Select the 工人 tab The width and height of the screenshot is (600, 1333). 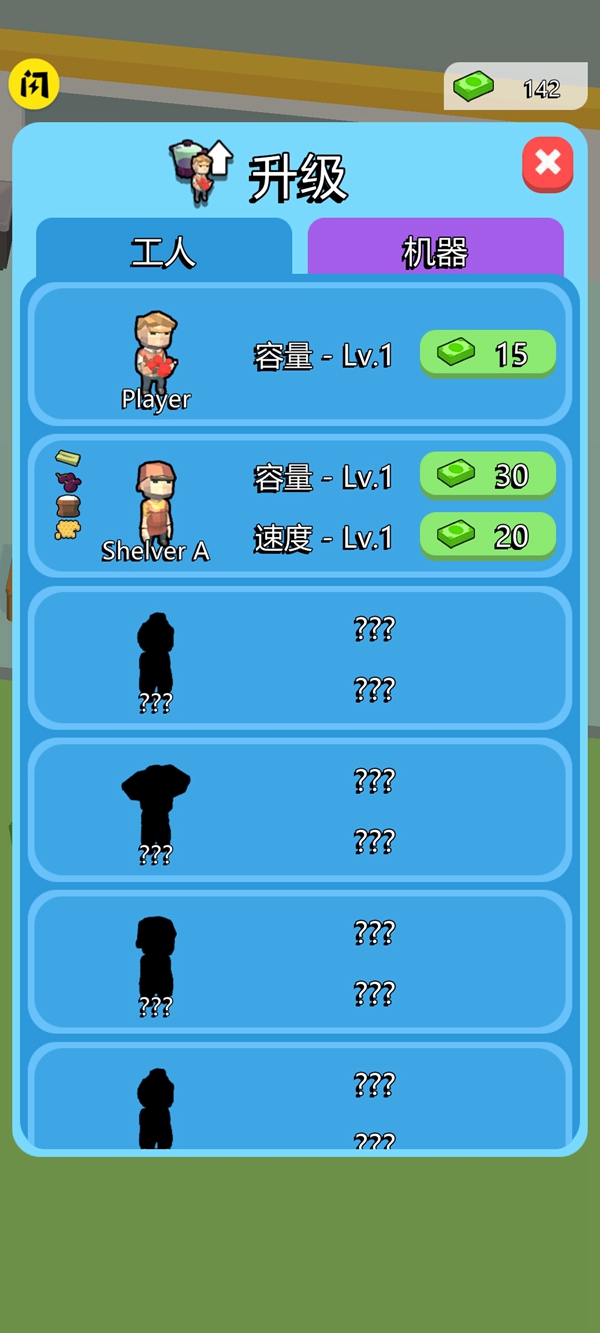coord(164,250)
